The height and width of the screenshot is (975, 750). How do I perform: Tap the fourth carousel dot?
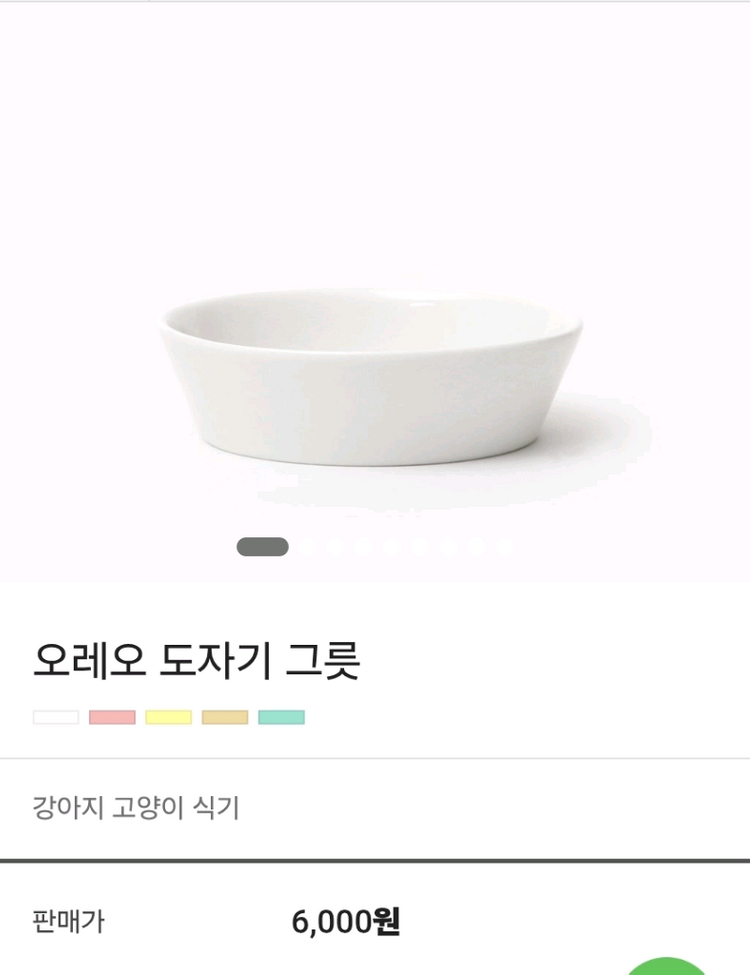point(364,546)
